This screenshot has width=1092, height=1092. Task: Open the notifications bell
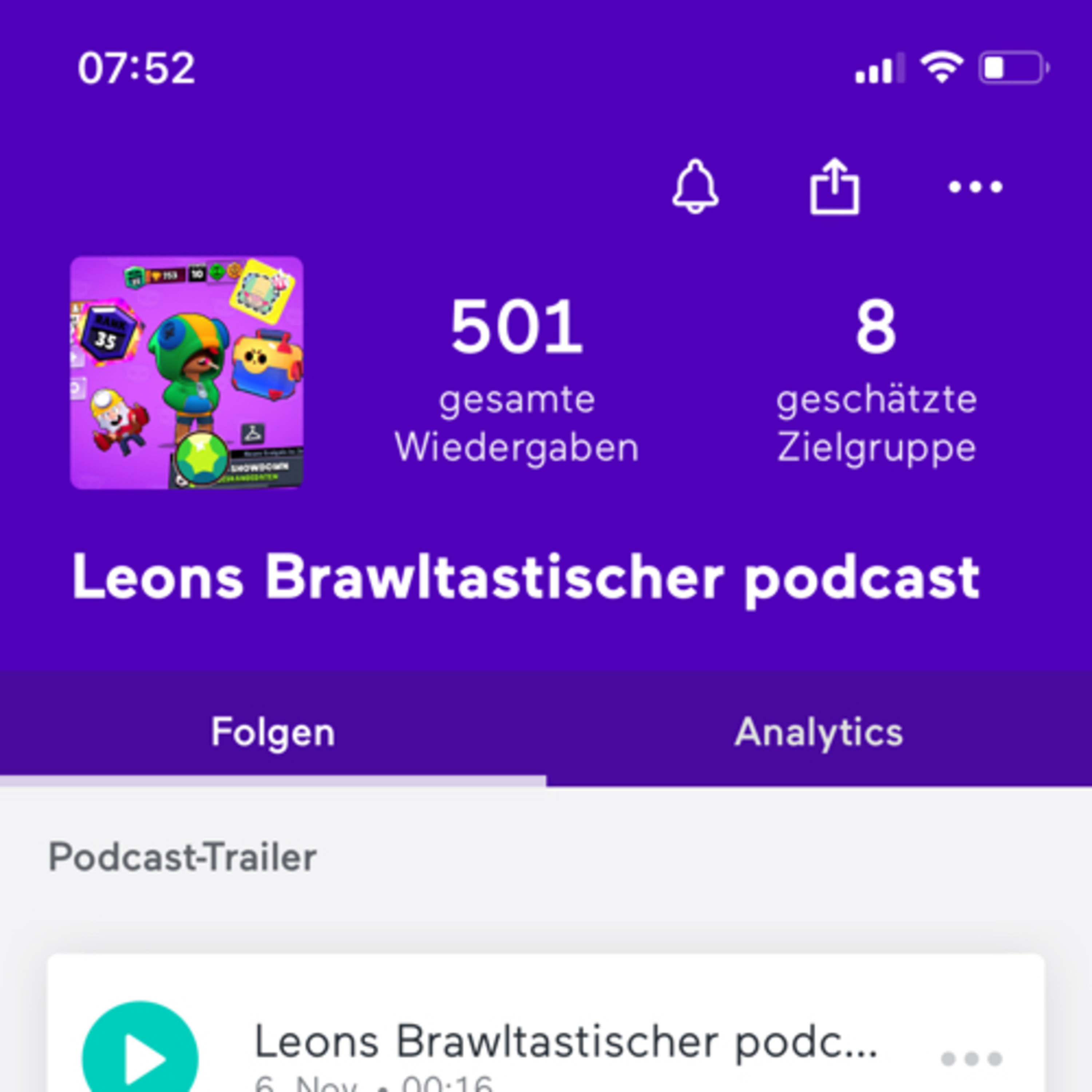pyautogui.click(x=695, y=186)
